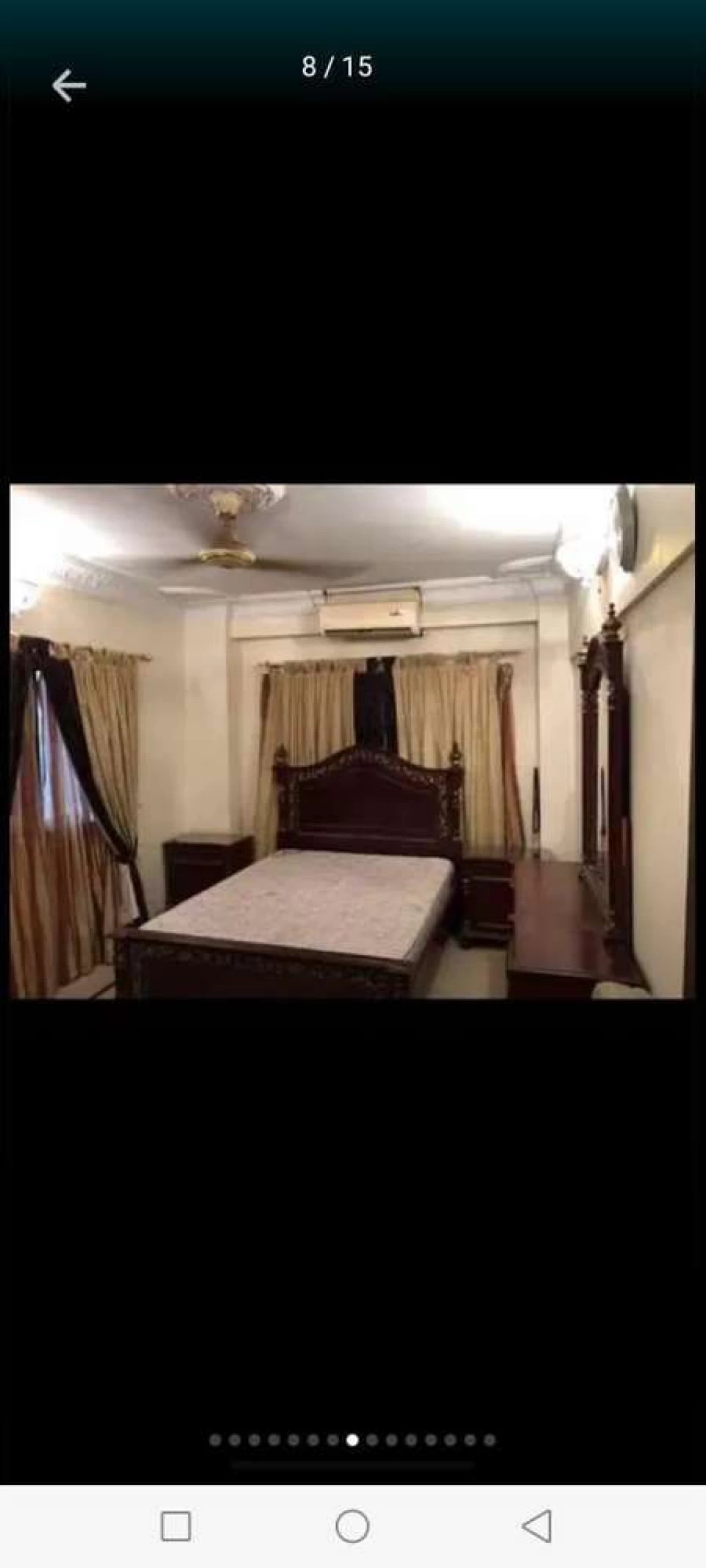Open the system recent apps square

176,1527
